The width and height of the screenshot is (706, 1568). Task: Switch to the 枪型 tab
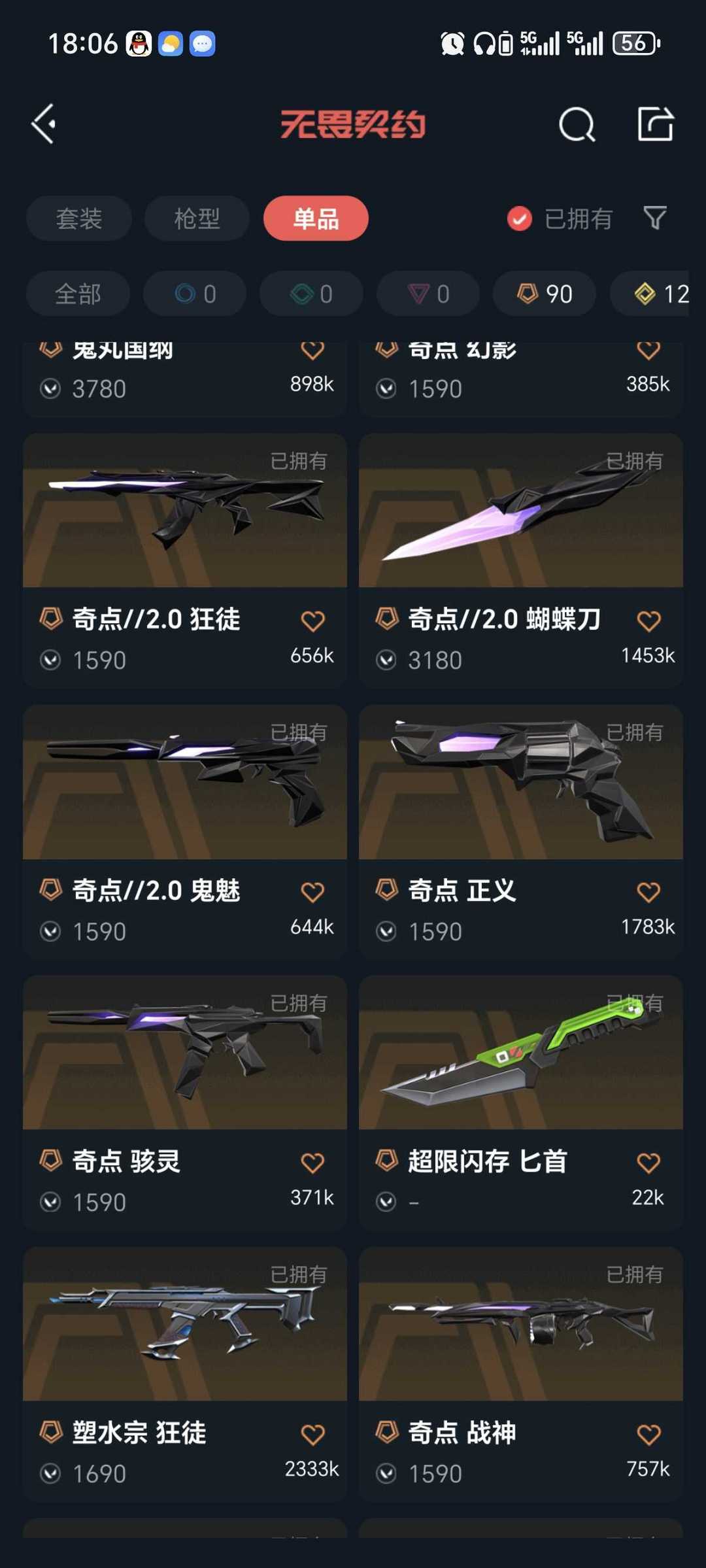pyautogui.click(x=197, y=218)
